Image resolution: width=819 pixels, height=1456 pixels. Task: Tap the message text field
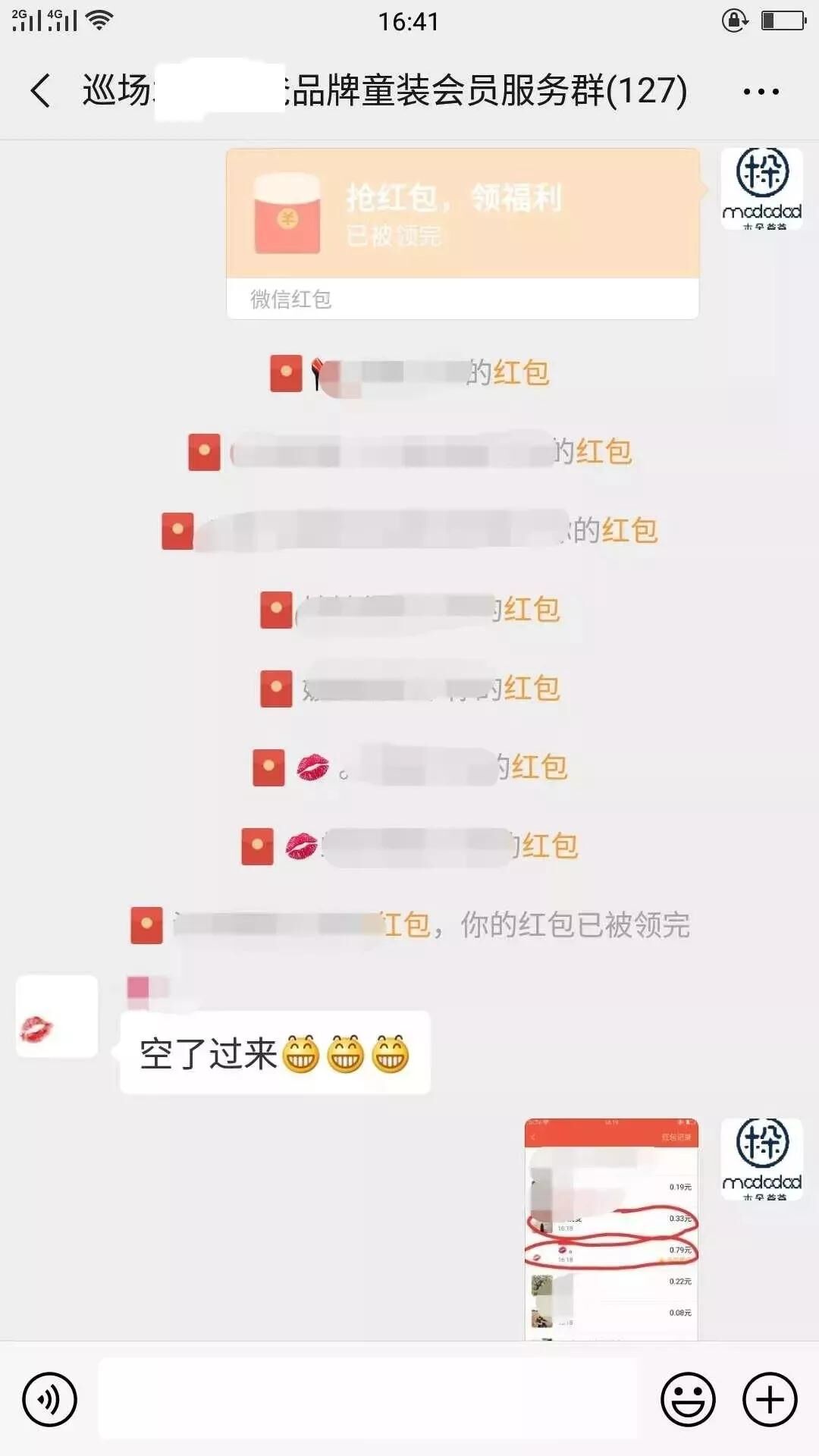point(369,1399)
